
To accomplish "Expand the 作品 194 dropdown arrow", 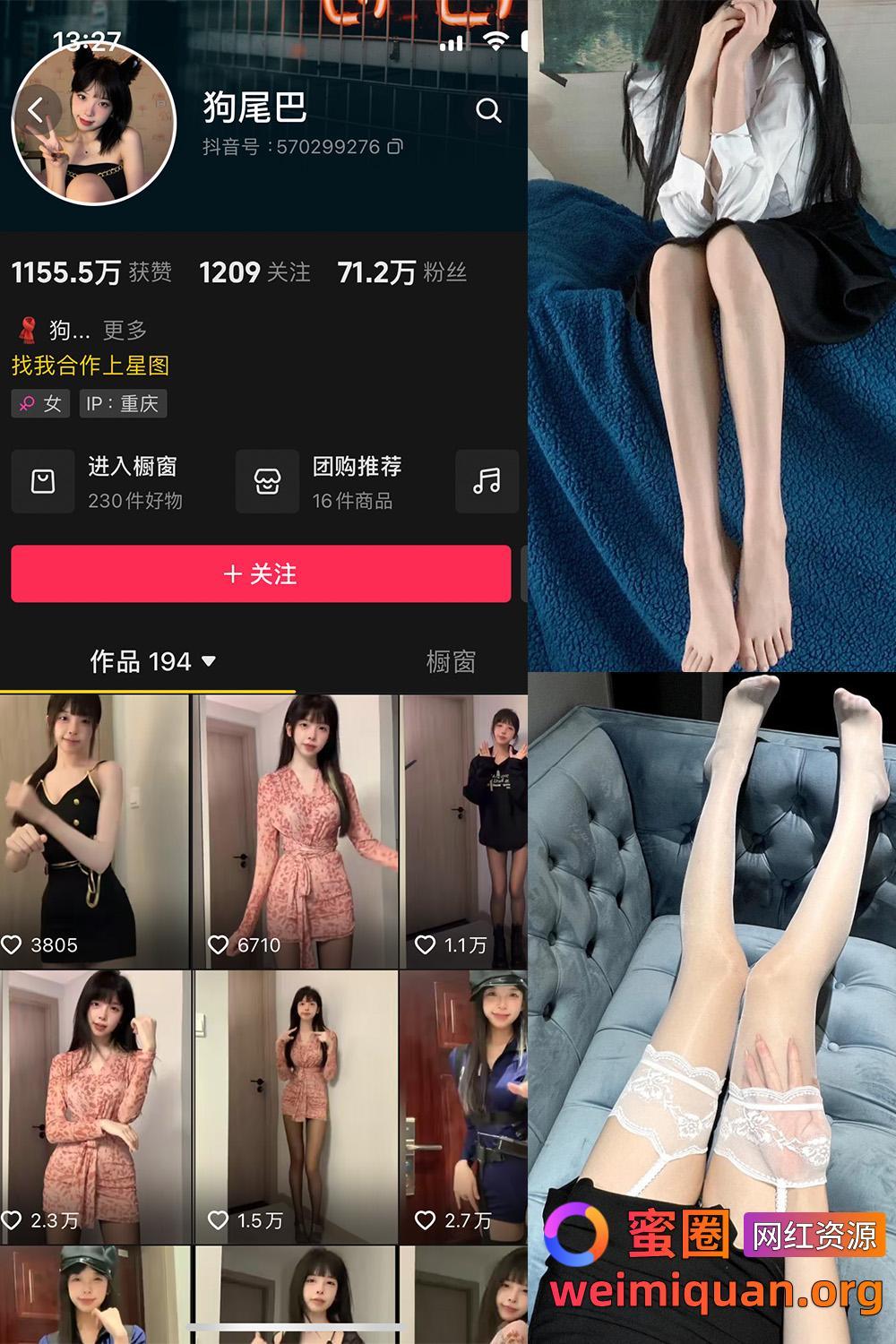I will 211,663.
